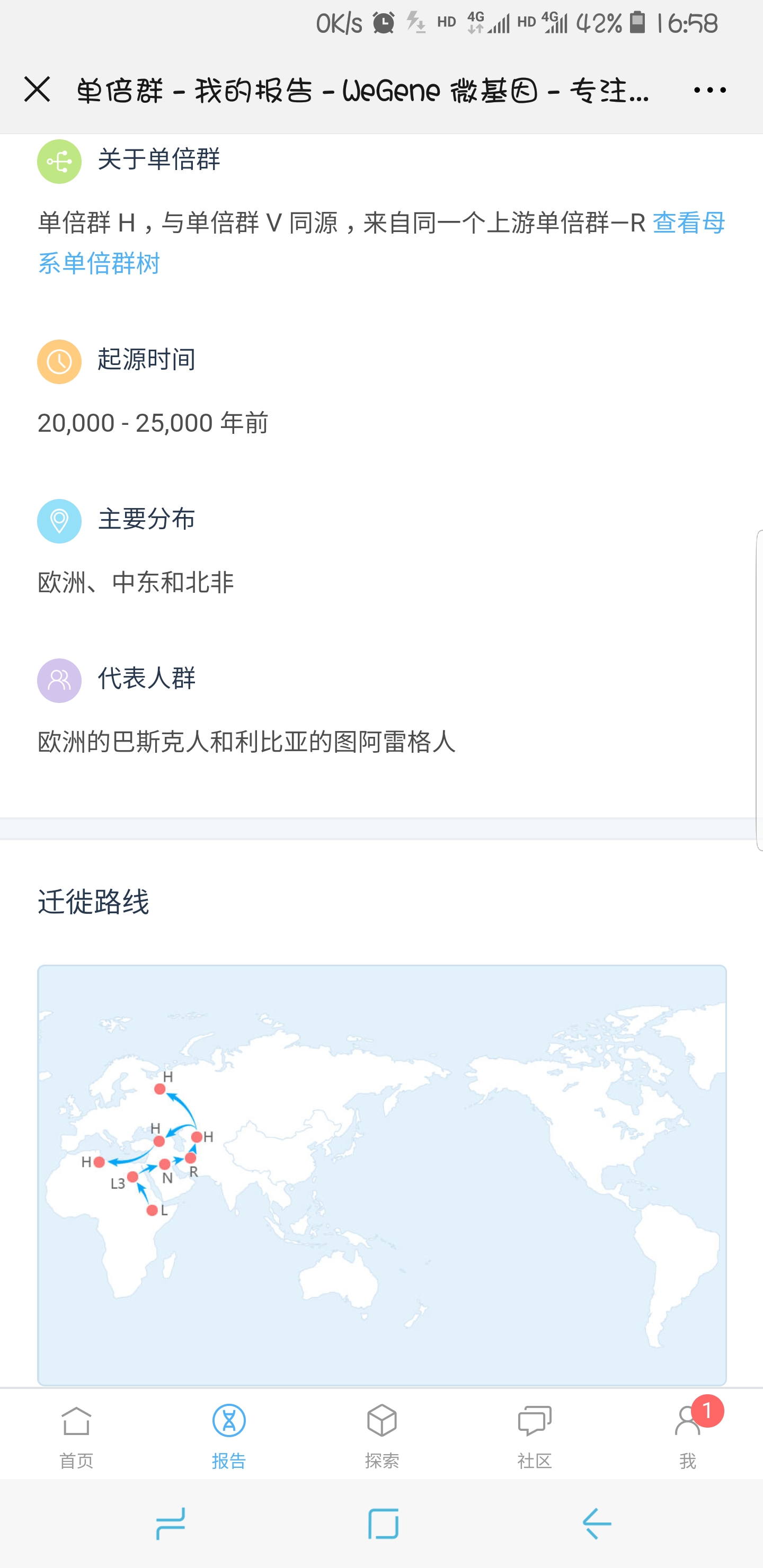Open the three-dot overflow menu
Screen dimensions: 763x1568
click(x=709, y=90)
